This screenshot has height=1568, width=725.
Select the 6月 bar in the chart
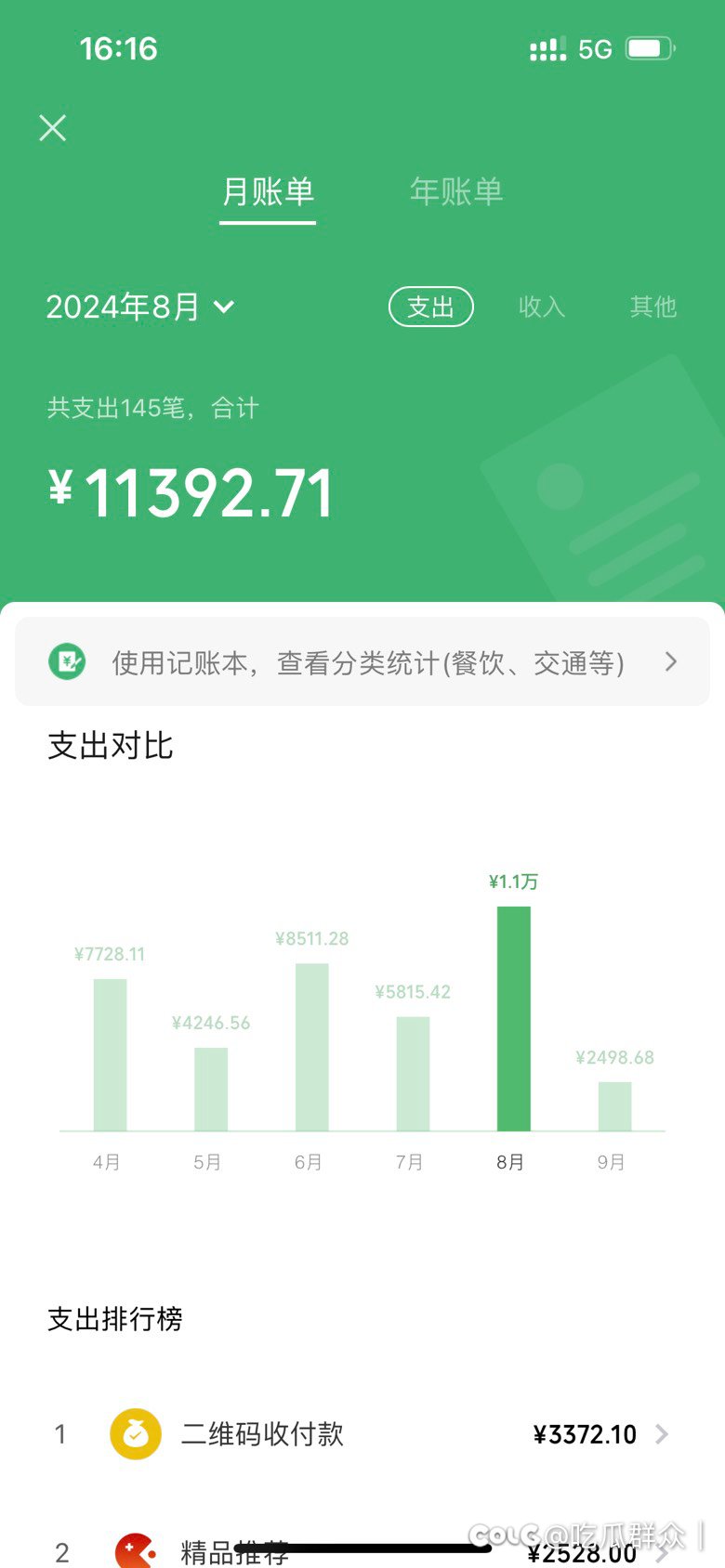312,1047
